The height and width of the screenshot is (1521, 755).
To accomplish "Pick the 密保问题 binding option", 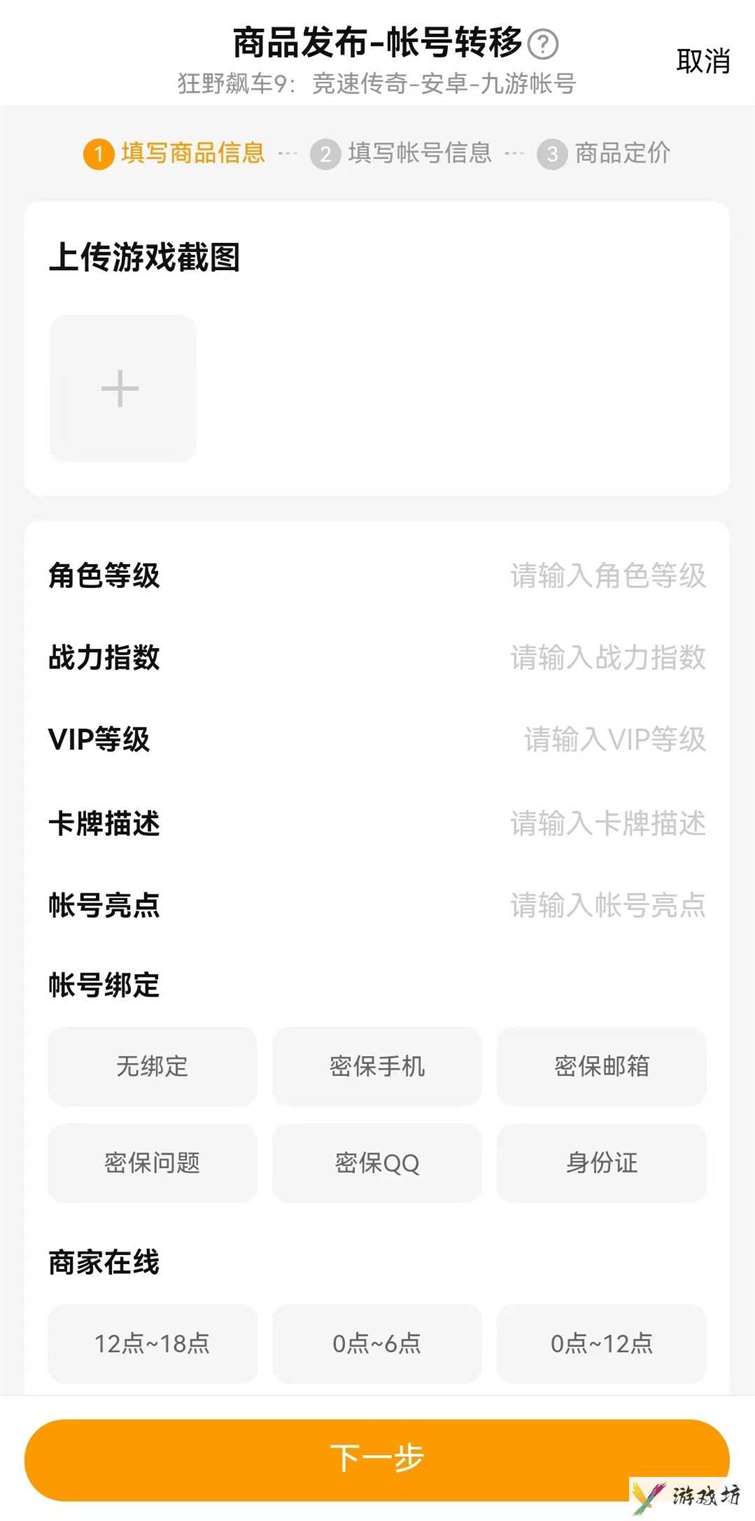I will (x=152, y=1163).
